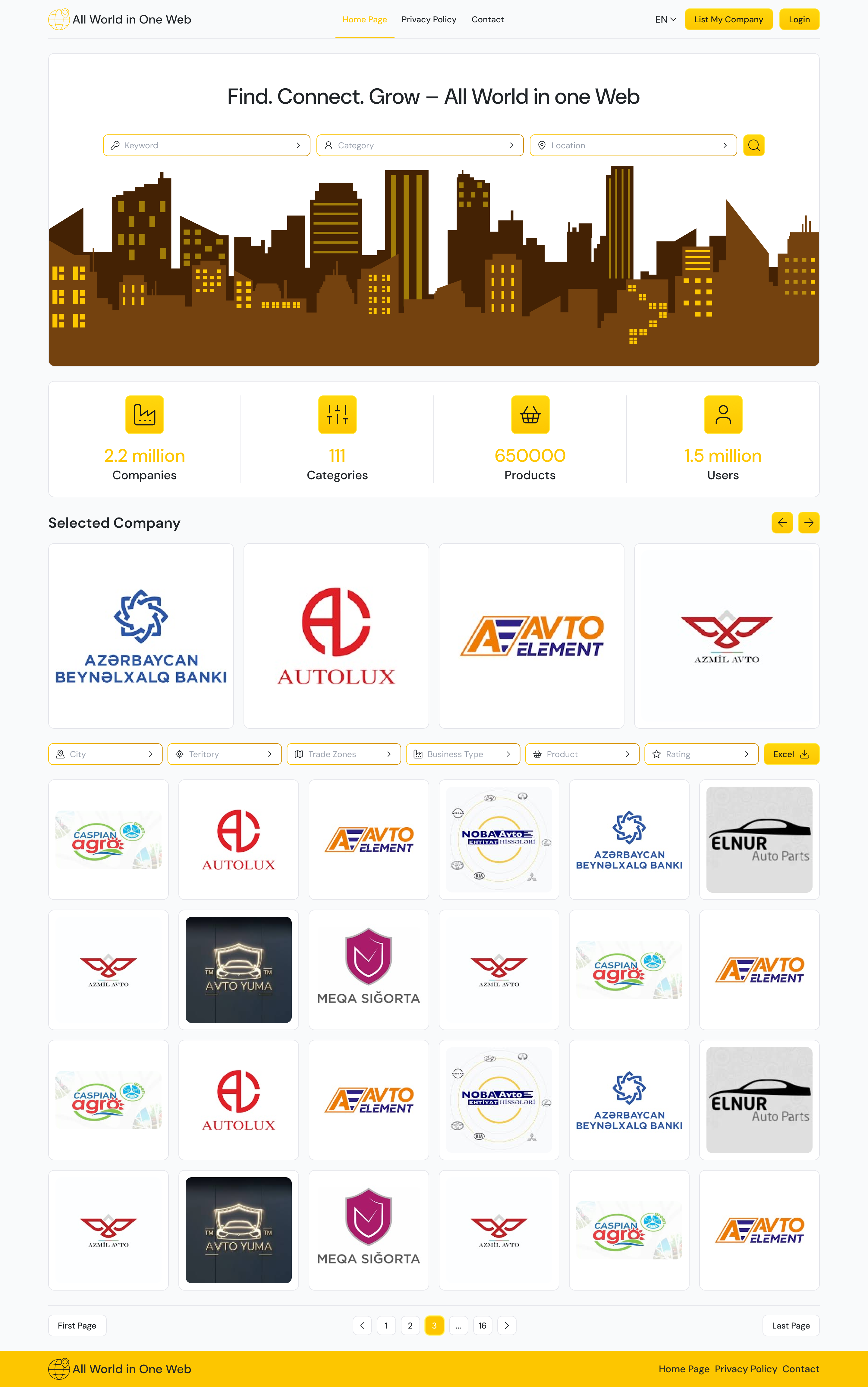This screenshot has height=1387, width=868.
Task: Open Contact in top navigation
Action: [487, 20]
